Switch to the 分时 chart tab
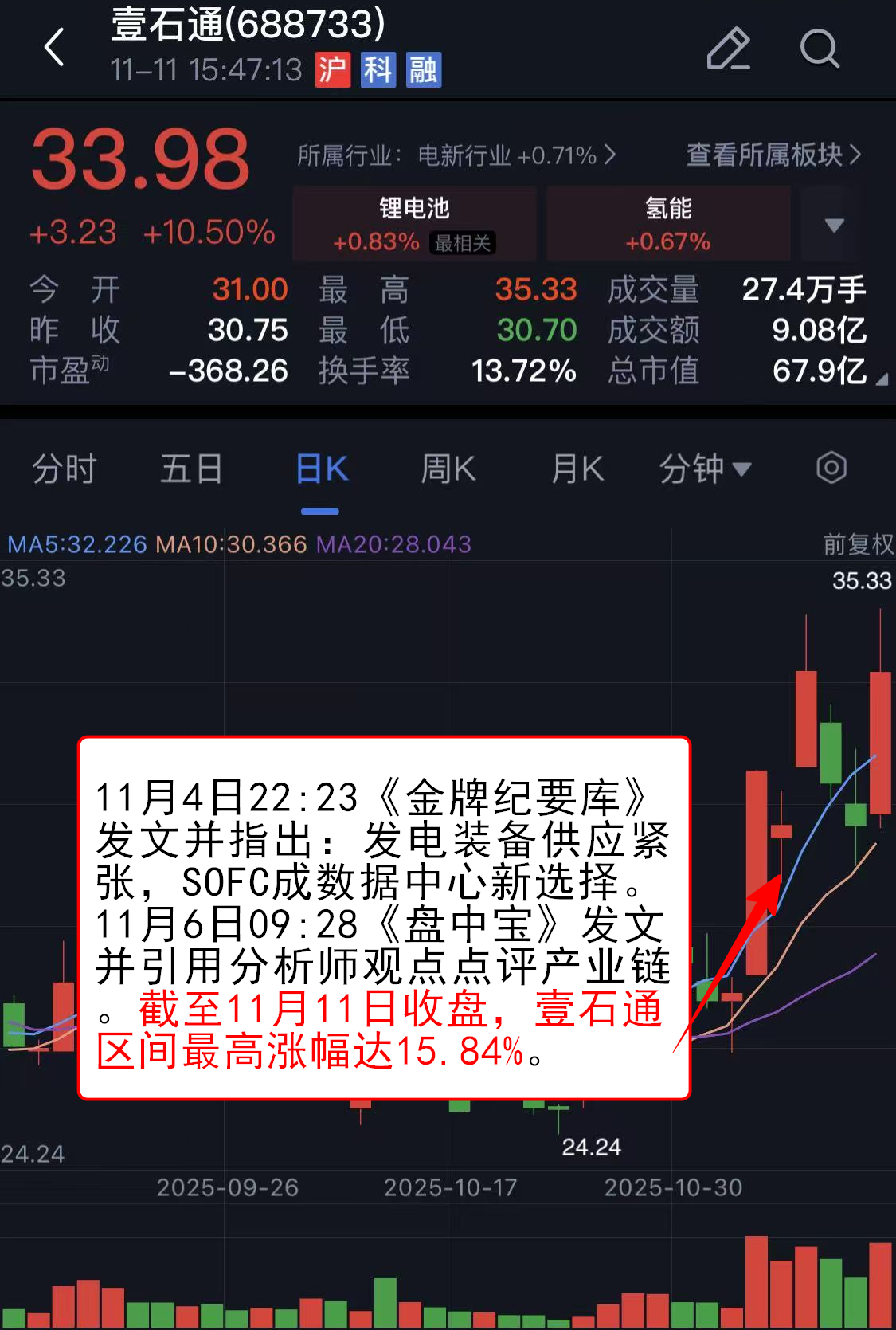 click(65, 469)
